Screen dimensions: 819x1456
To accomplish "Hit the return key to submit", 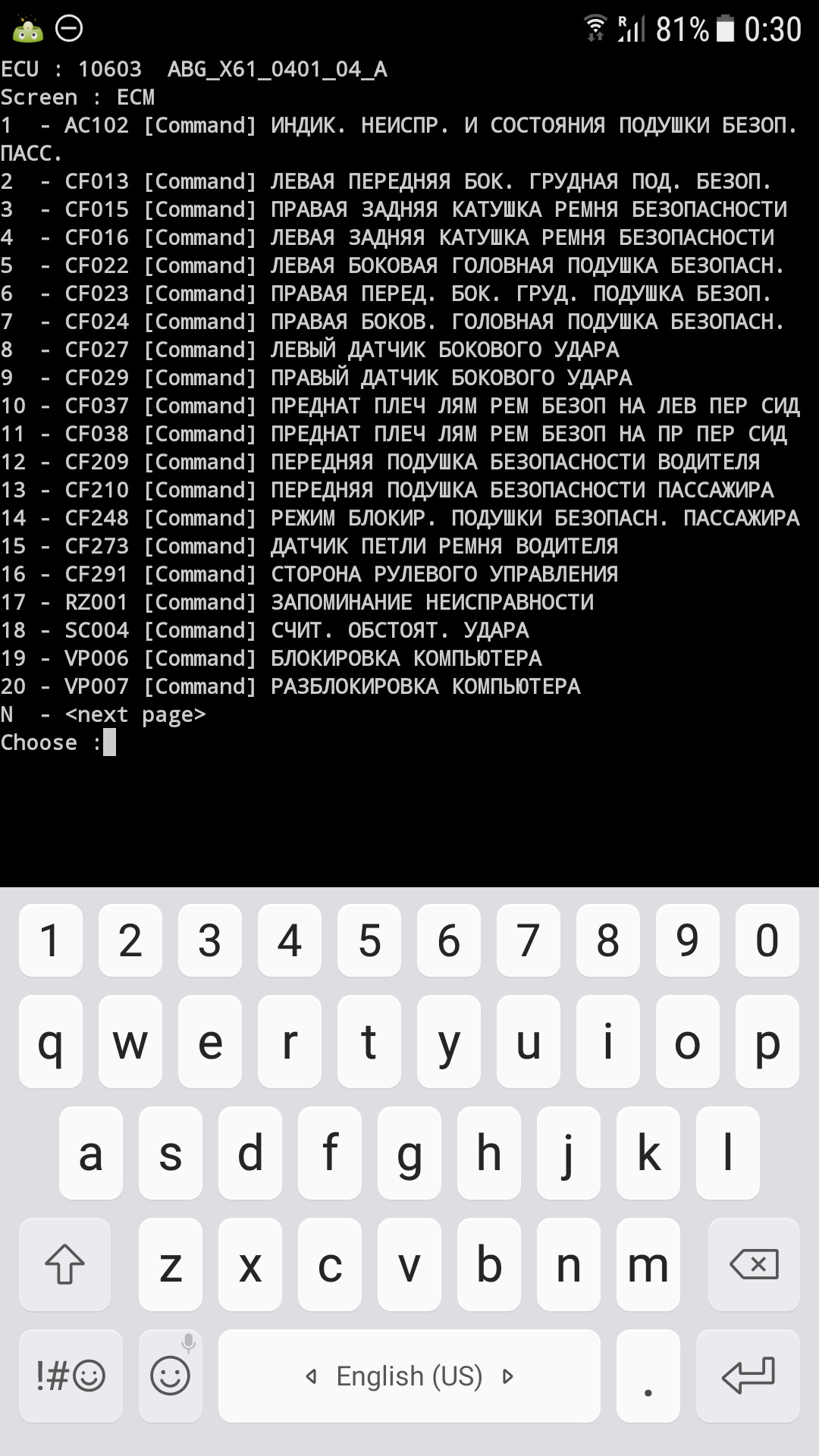I will pyautogui.click(x=748, y=1376).
